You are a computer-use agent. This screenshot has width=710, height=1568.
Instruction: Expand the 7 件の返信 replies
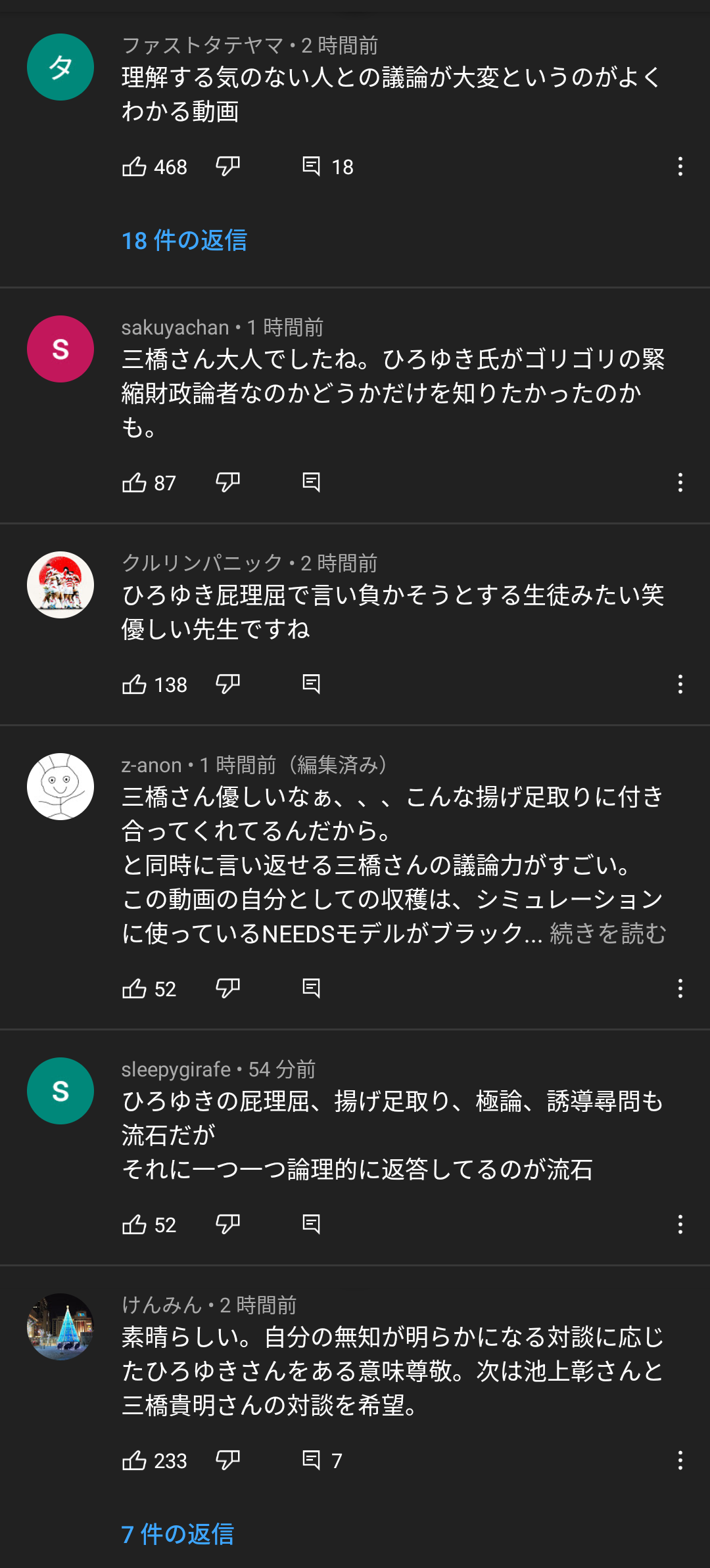click(177, 1534)
